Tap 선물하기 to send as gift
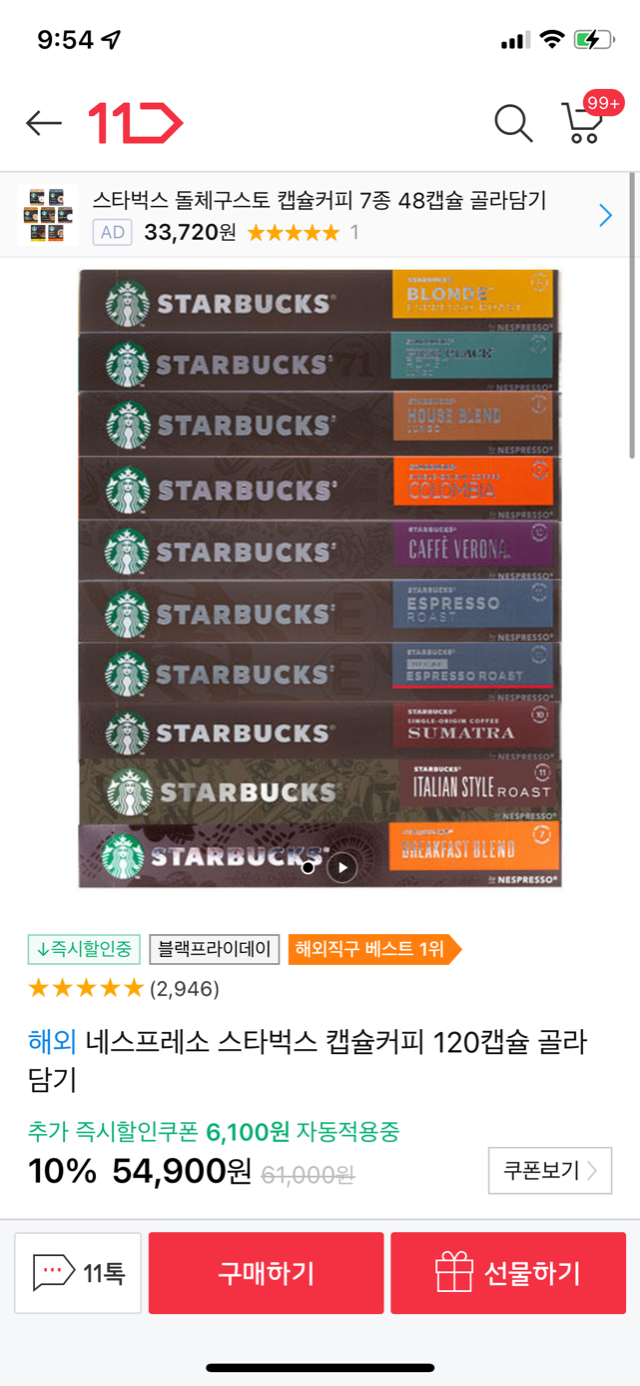Viewport: 640px width, 1386px height. pyautogui.click(x=508, y=1273)
